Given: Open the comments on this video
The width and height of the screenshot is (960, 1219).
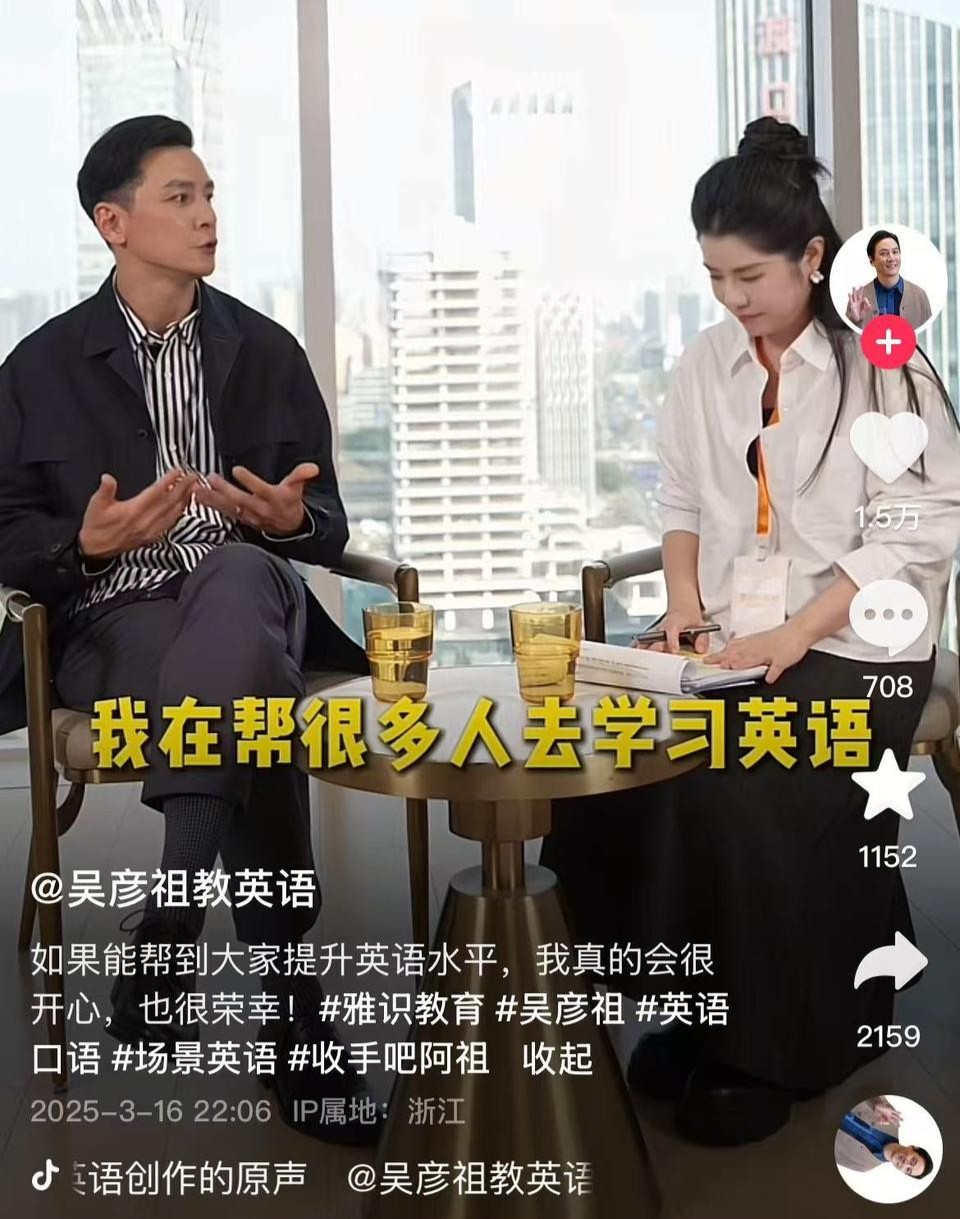Looking at the screenshot, I should click(x=888, y=617).
